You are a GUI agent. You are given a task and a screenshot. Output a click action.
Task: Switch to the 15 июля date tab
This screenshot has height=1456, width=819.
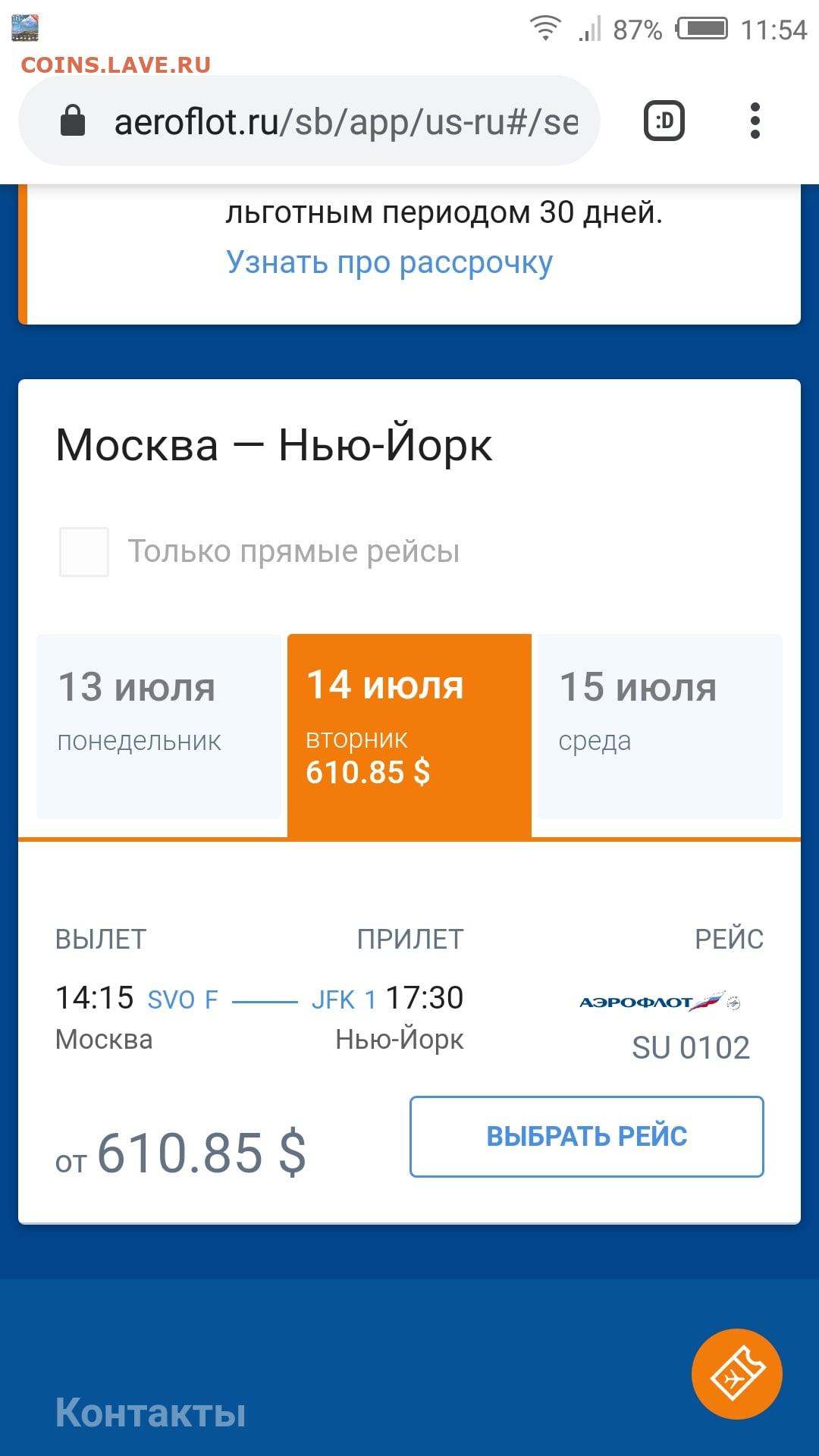660,726
